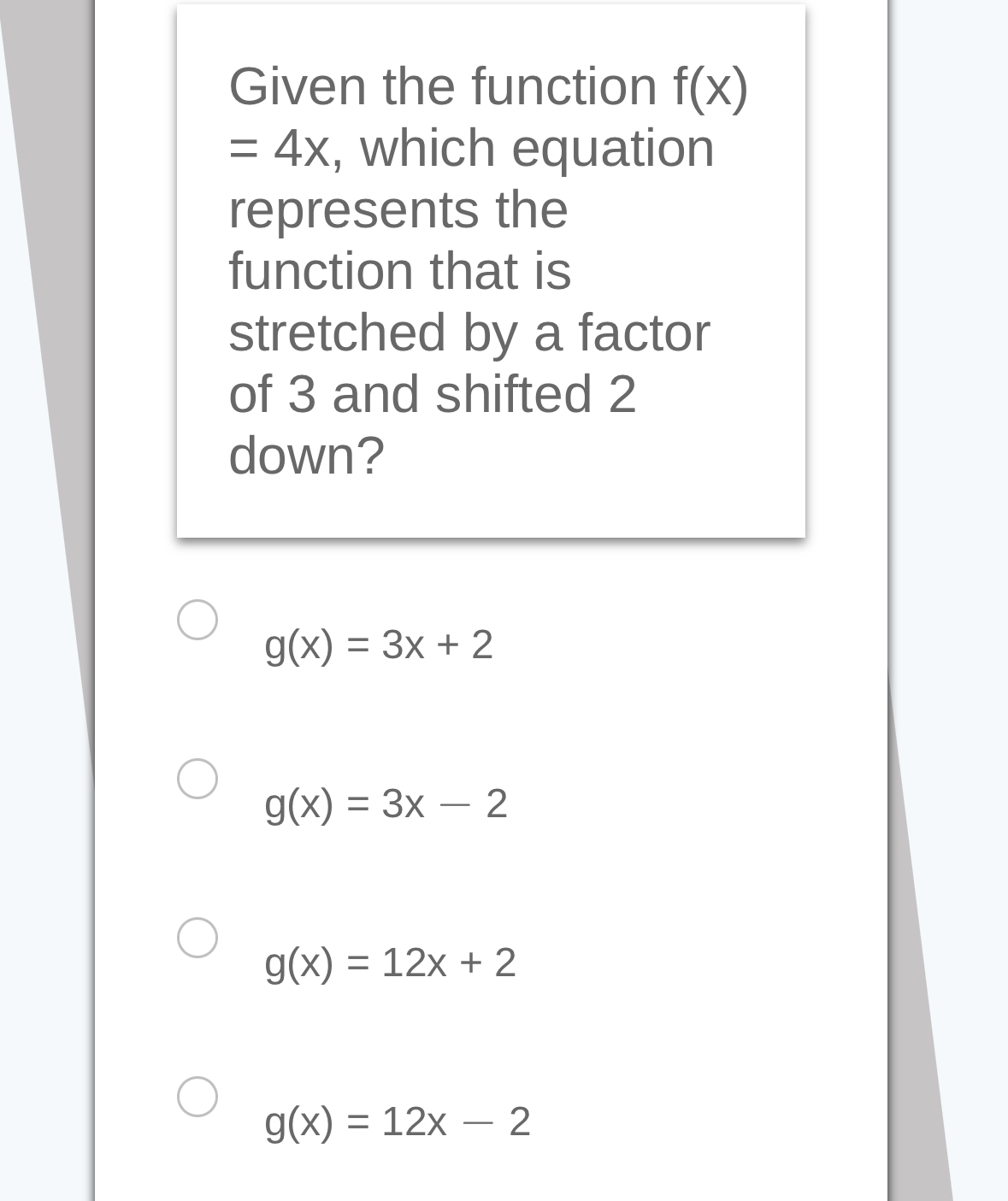Click the answer text g(x) = 3x − 2
1008x1201 pixels.
385,804
